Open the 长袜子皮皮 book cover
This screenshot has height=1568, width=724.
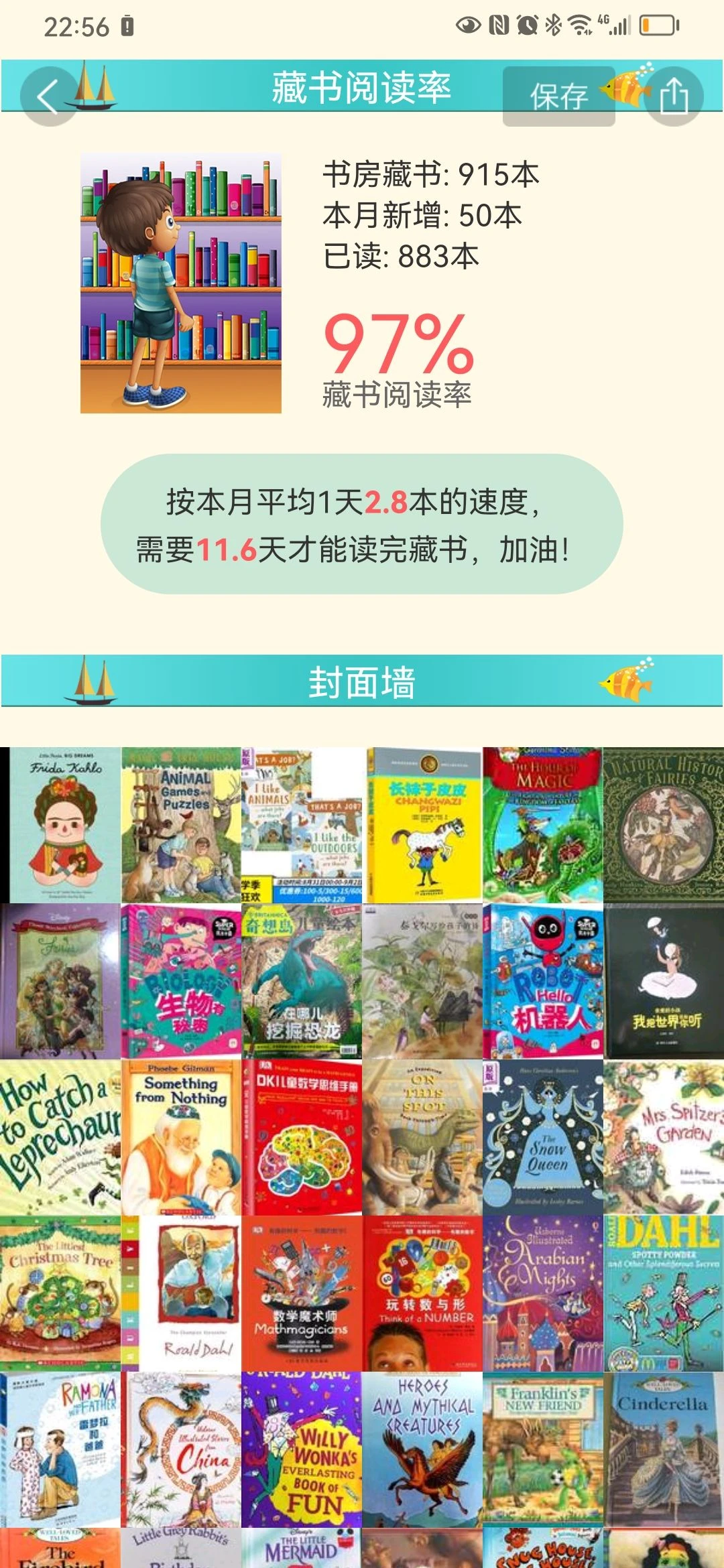tap(424, 825)
